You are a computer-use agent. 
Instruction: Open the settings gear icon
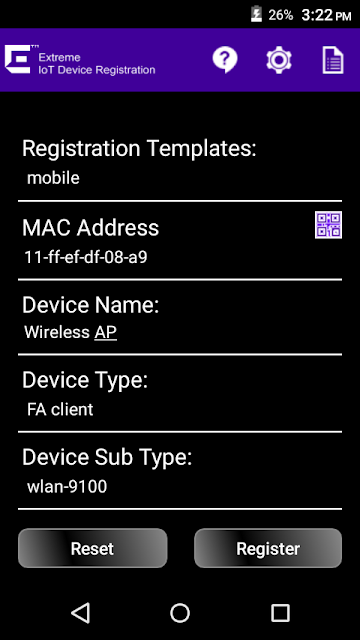coord(279,60)
